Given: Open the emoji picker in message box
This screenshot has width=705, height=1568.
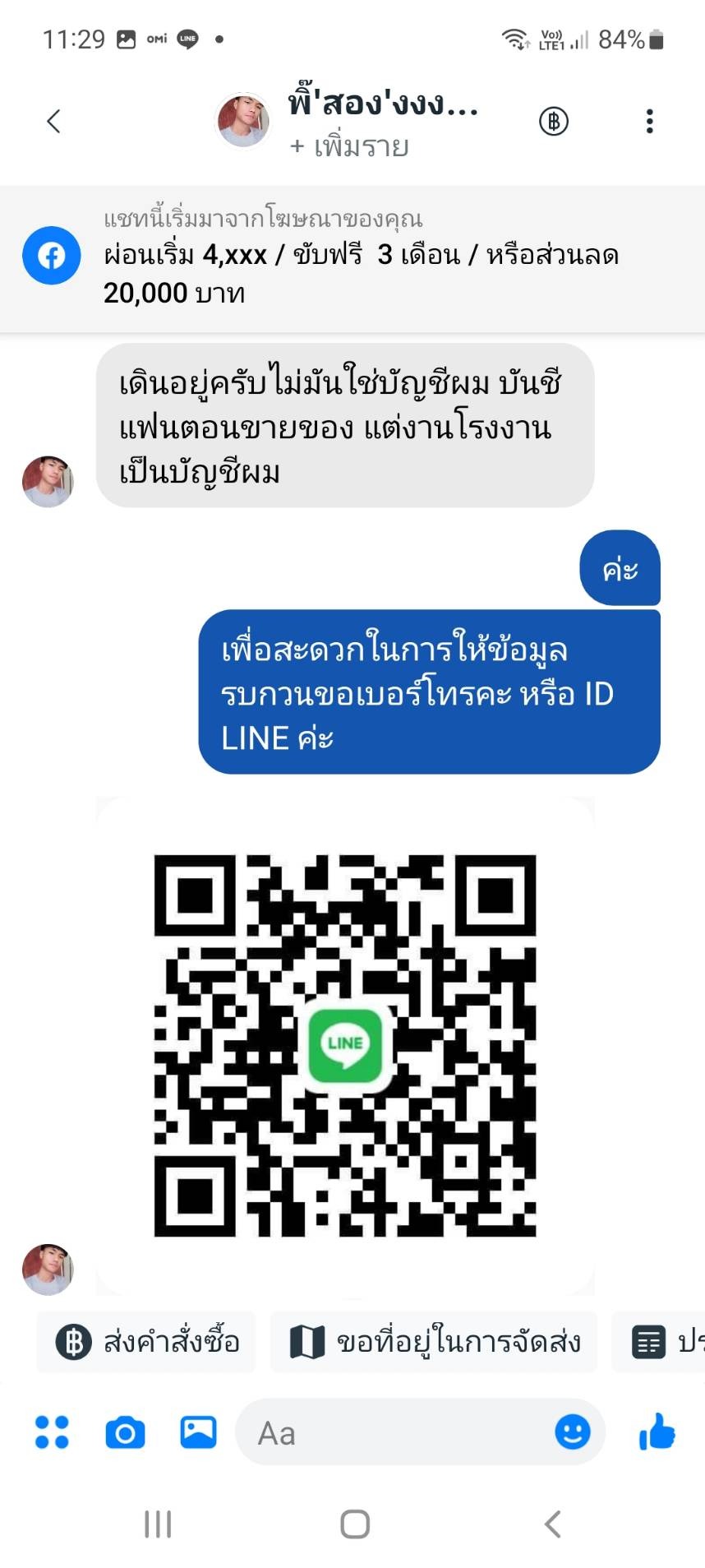Looking at the screenshot, I should point(572,1432).
